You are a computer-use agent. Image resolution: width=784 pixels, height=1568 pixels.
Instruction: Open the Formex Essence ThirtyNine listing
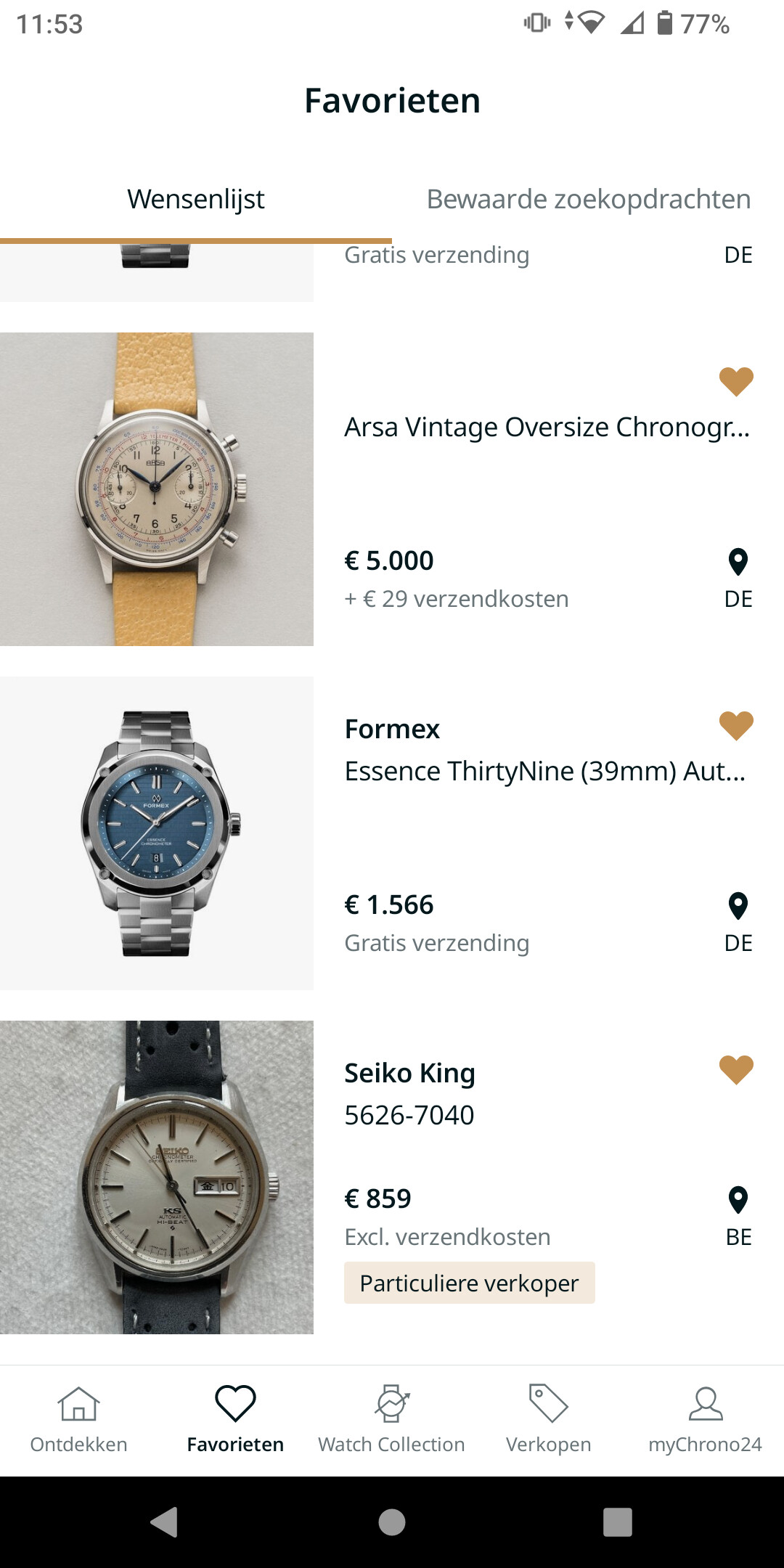pos(392,833)
